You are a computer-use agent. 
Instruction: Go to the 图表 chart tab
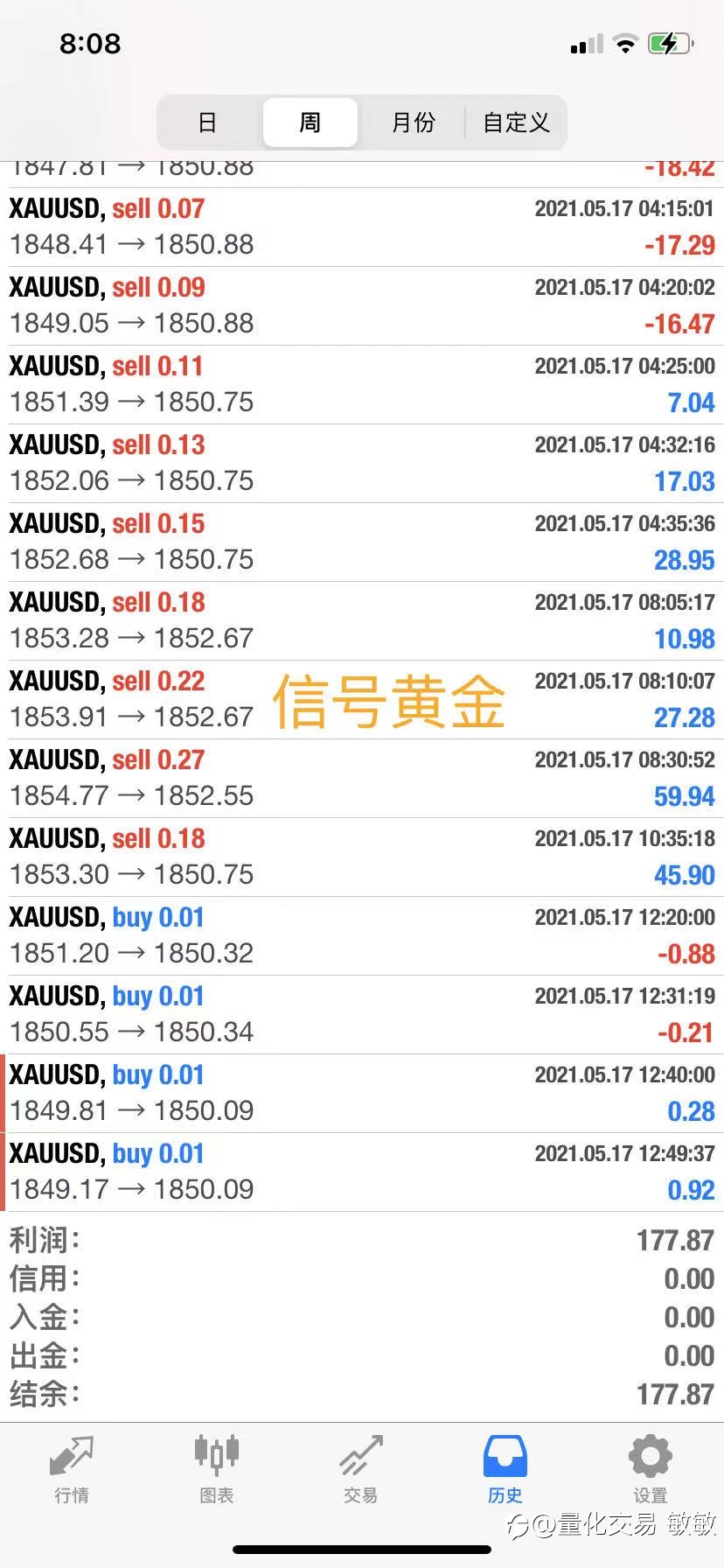click(216, 1470)
